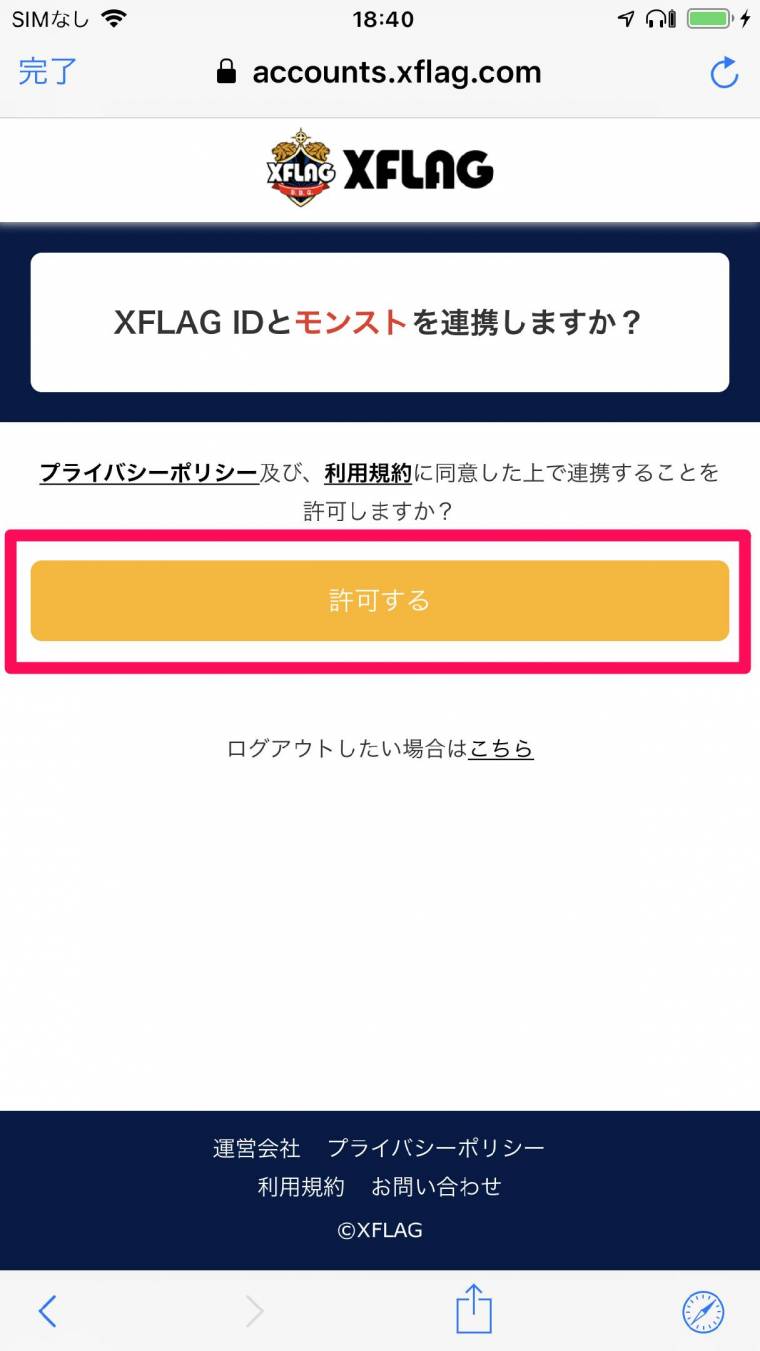This screenshot has height=1351, width=760.
Task: Open お問い合わせ in the footer
Action: coord(436,1187)
